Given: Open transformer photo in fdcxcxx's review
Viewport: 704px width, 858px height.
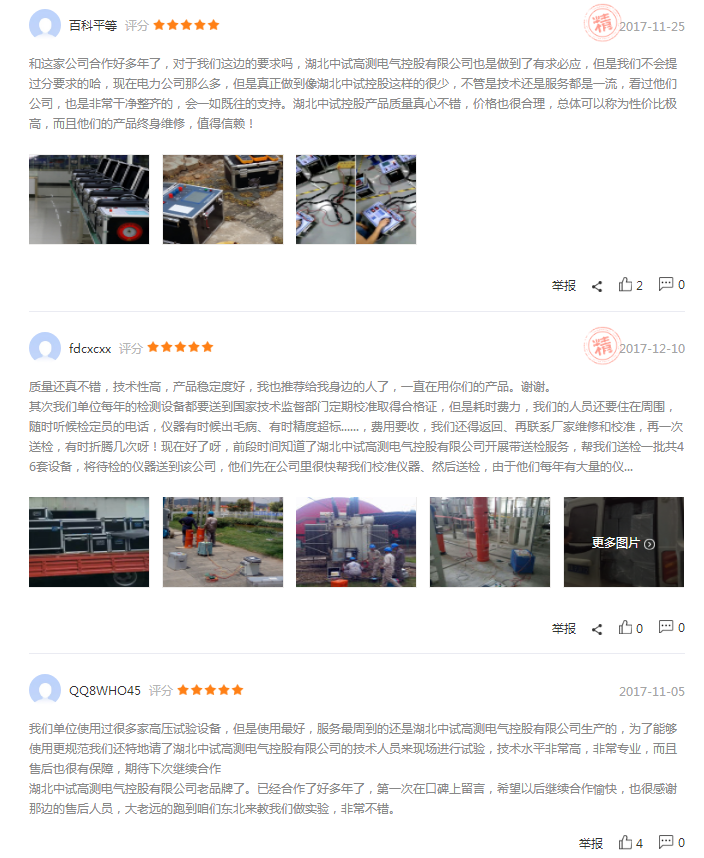Looking at the screenshot, I should [x=356, y=542].
